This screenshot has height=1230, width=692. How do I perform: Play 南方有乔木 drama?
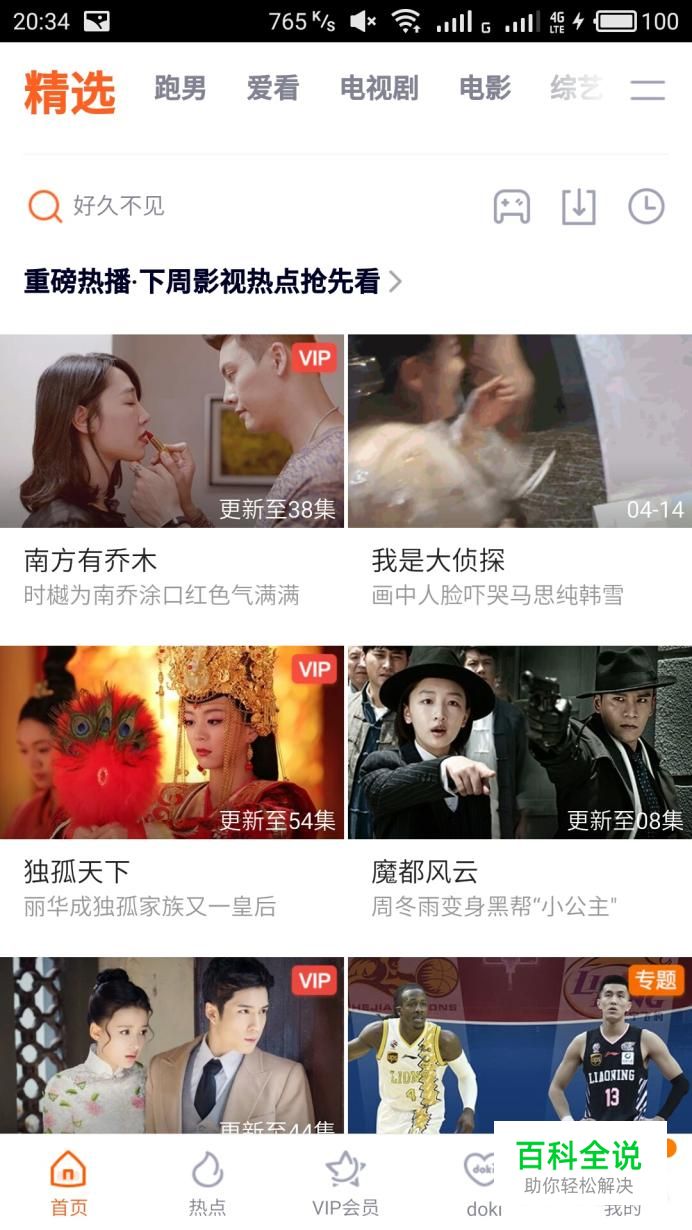coord(172,431)
